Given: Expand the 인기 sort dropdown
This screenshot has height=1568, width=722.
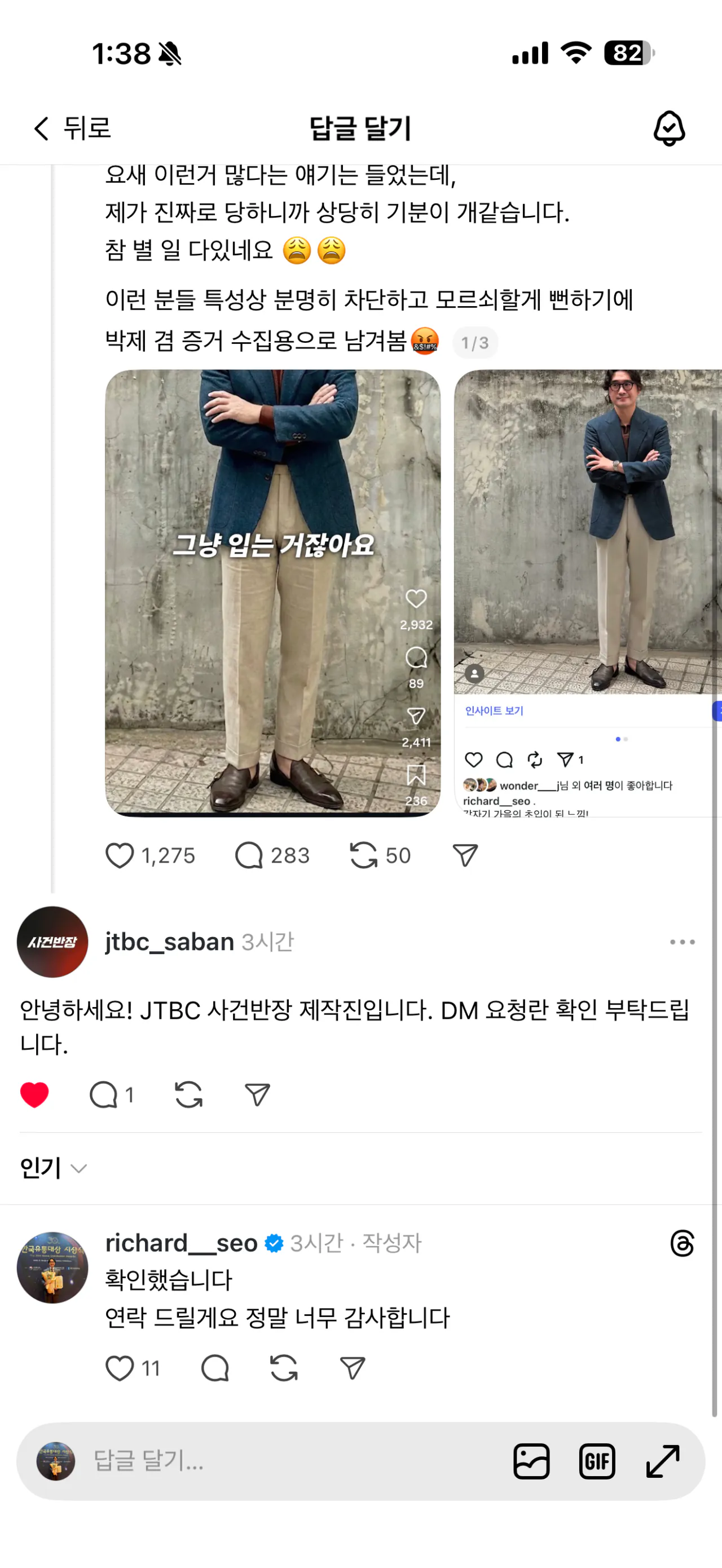Looking at the screenshot, I should pos(54,1168).
